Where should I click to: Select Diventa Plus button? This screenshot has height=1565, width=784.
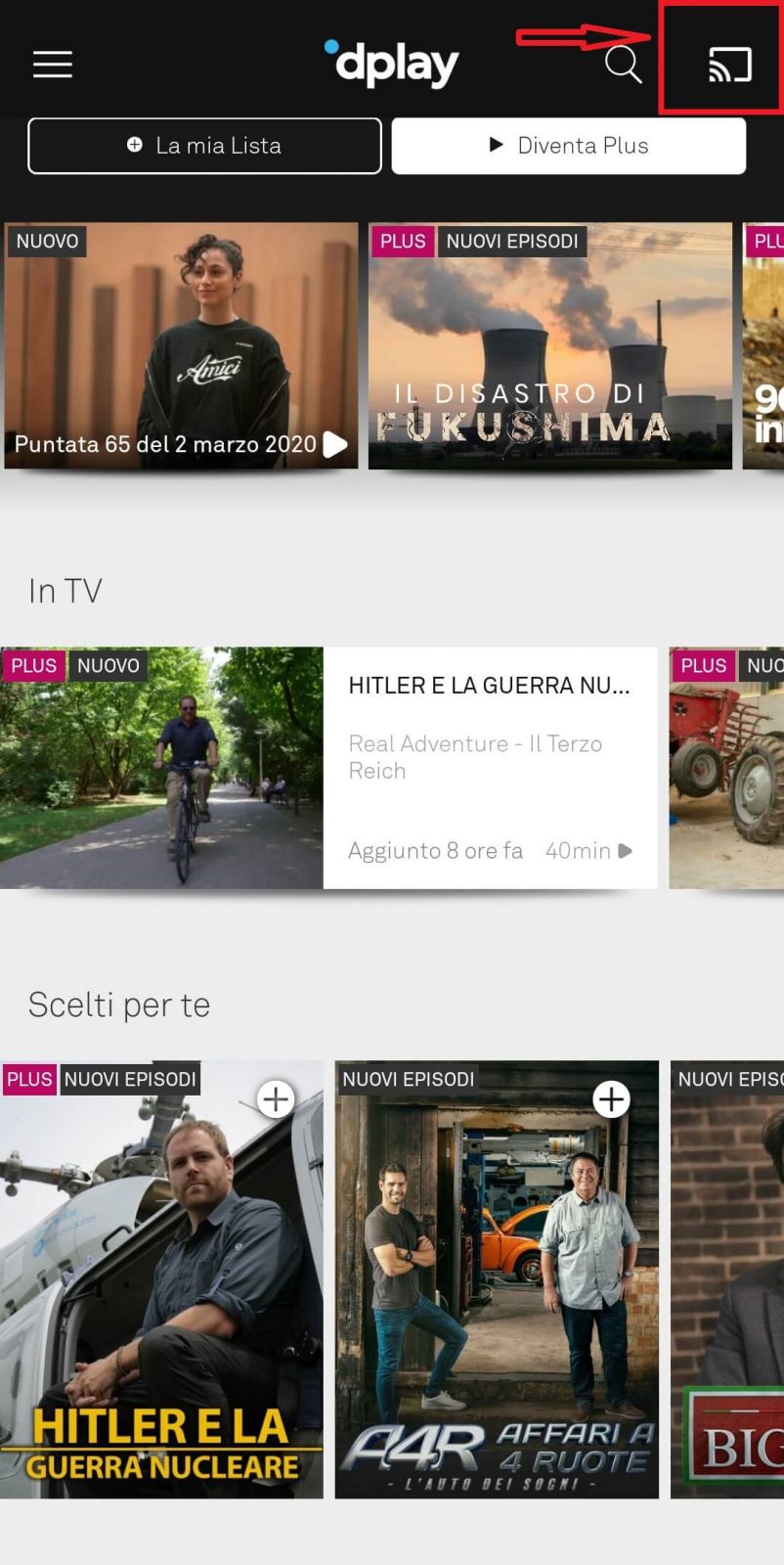point(569,146)
